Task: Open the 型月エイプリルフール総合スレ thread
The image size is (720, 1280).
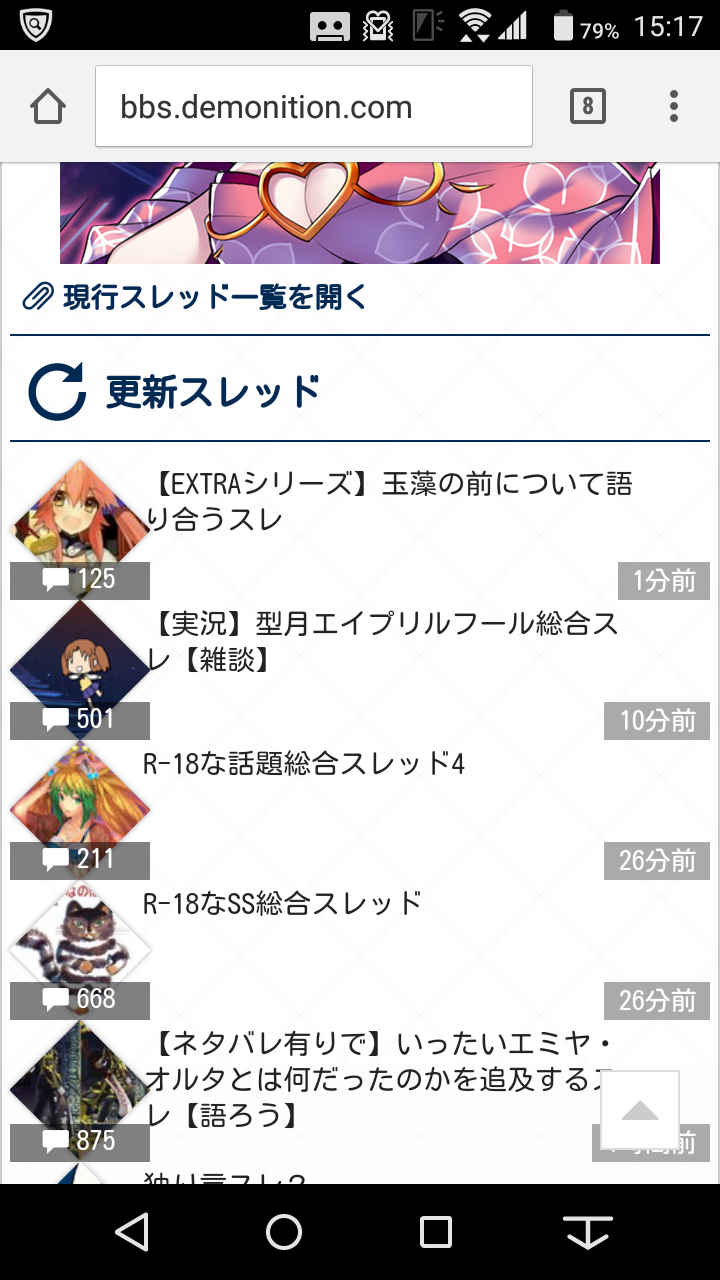Action: pos(384,642)
